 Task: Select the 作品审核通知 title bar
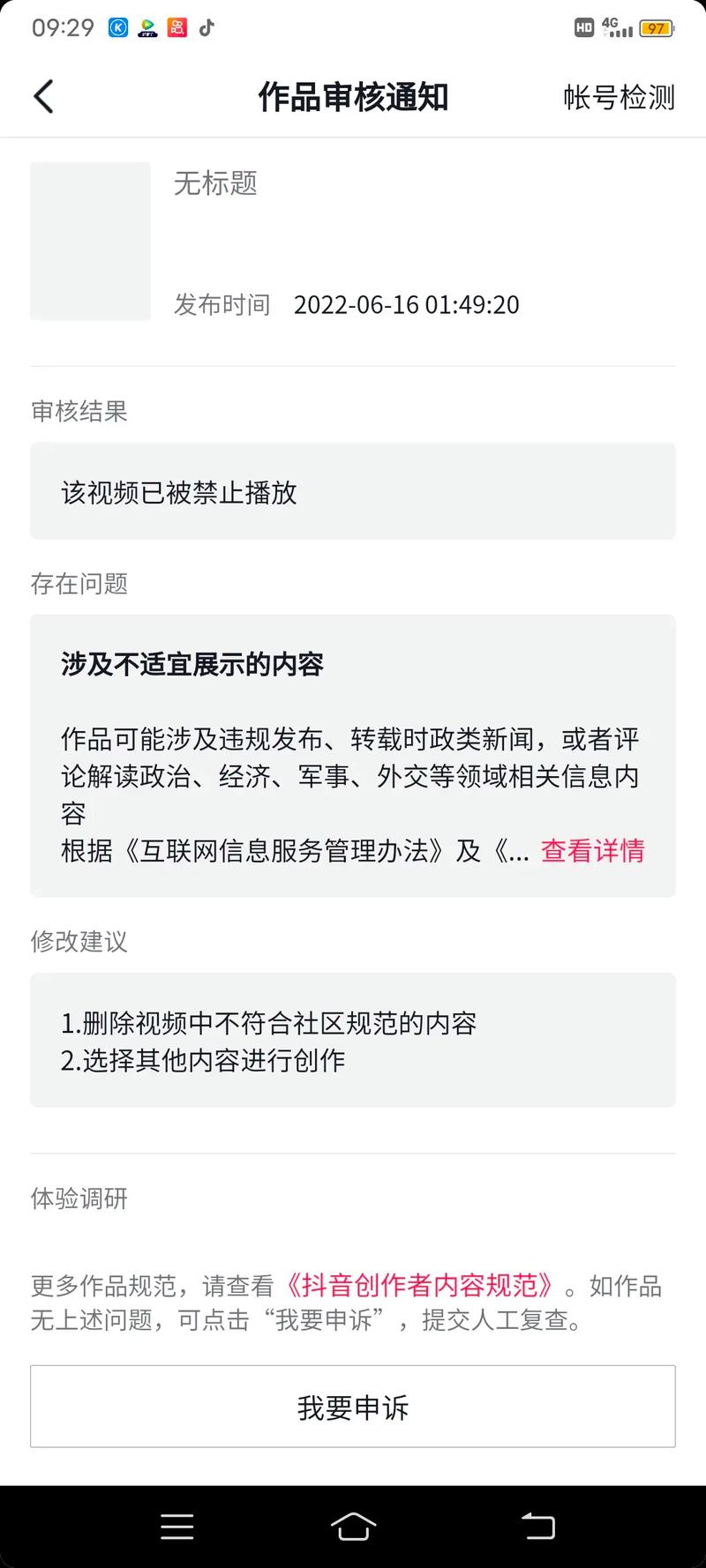[353, 98]
